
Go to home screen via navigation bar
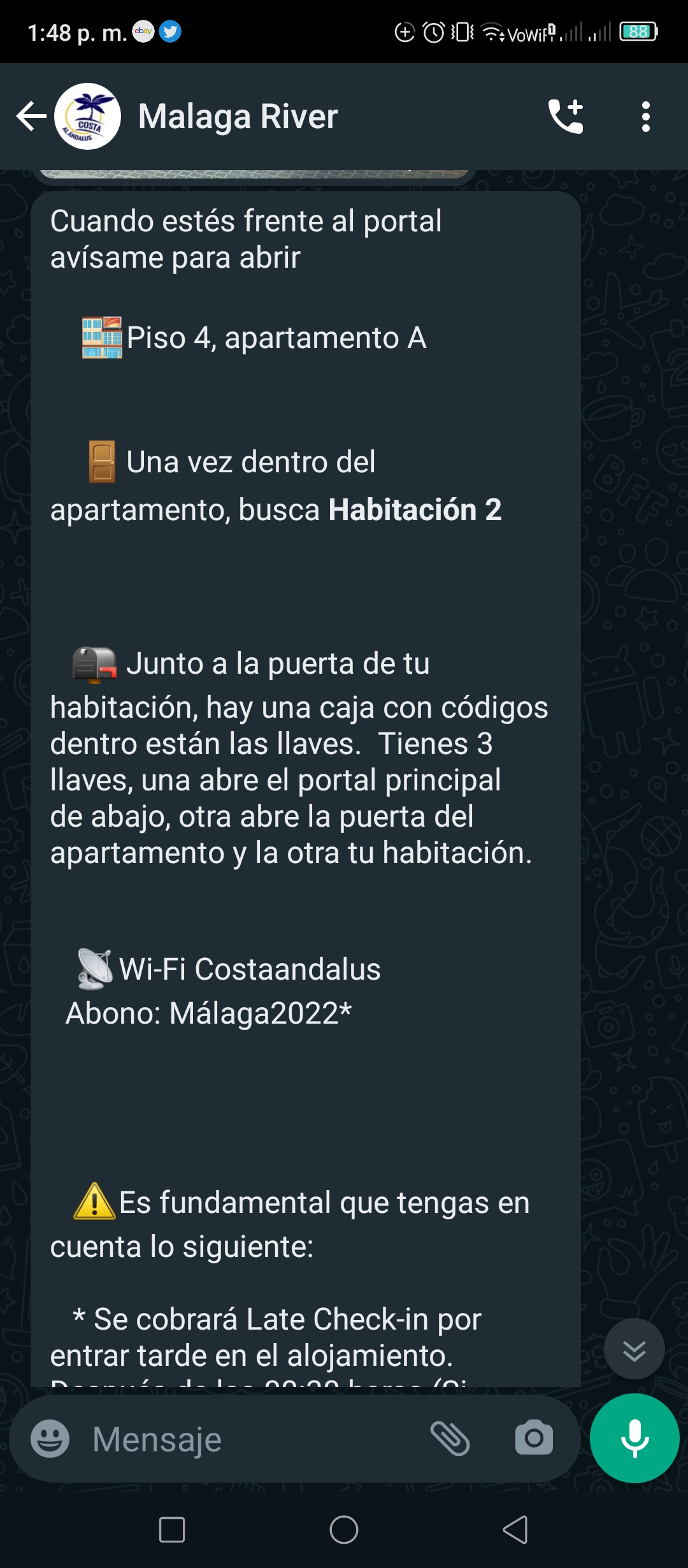tap(344, 1530)
